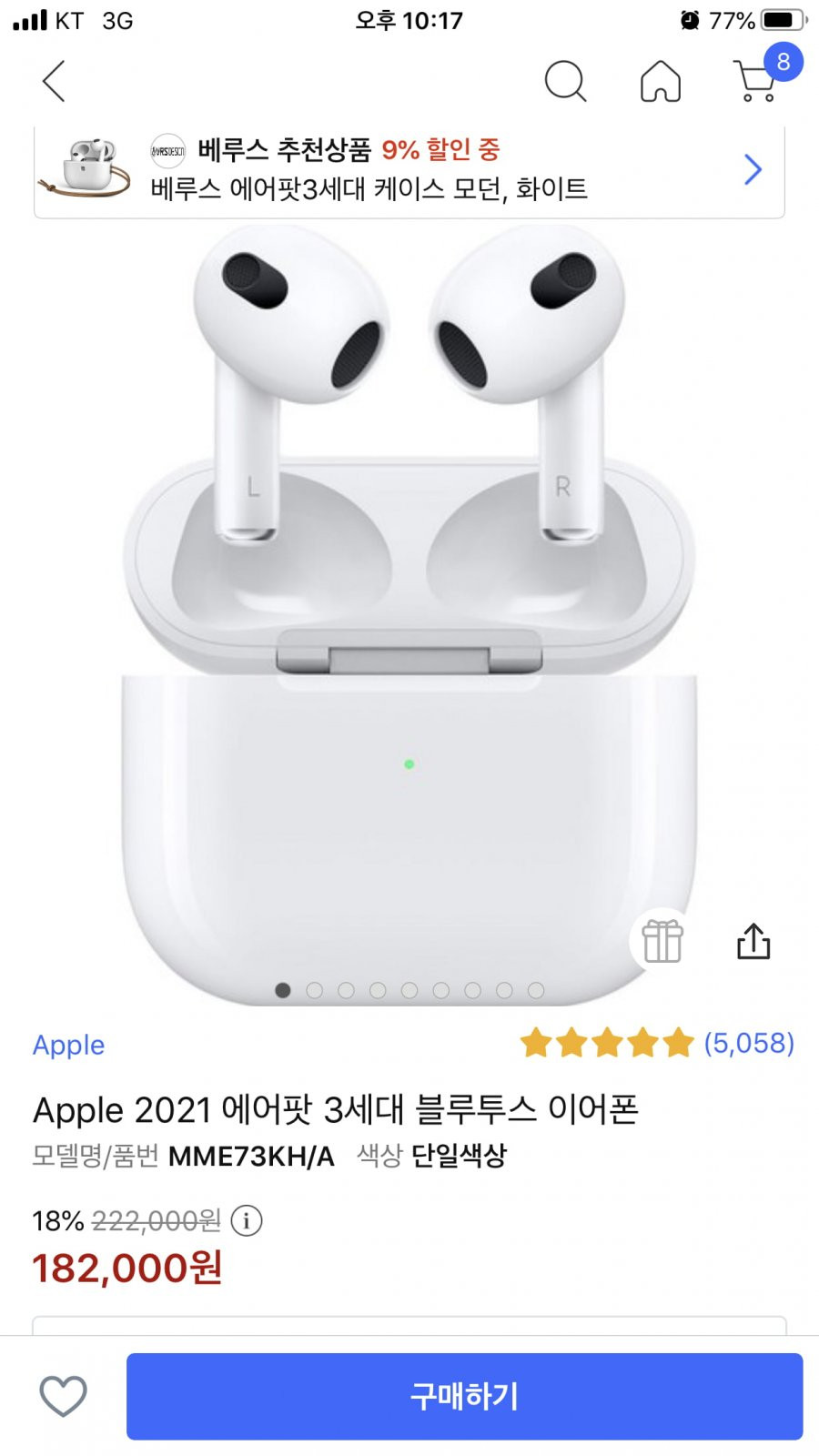Tap the 구매하기 buy button
819x1456 pixels.
pyautogui.click(x=464, y=1396)
